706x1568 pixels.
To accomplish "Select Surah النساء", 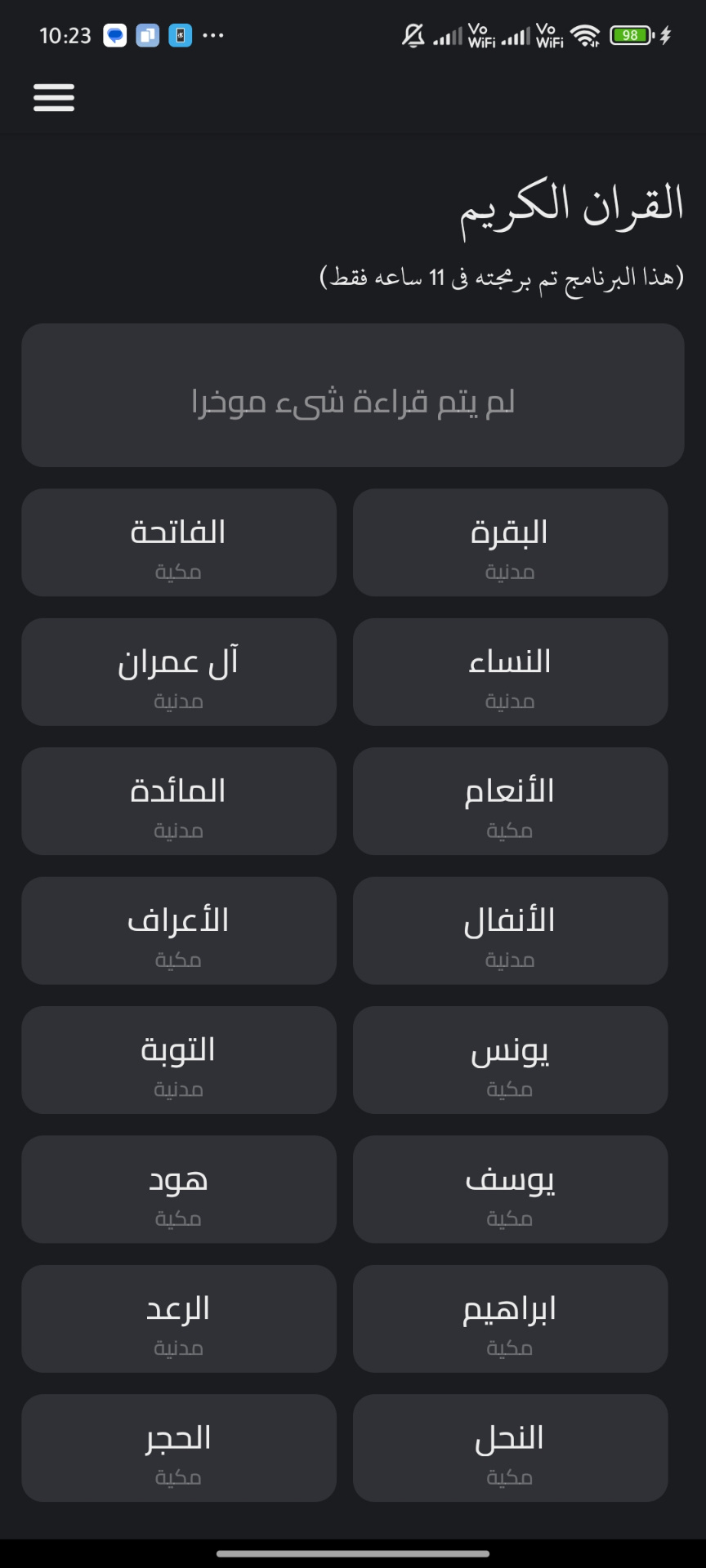I will click(510, 671).
